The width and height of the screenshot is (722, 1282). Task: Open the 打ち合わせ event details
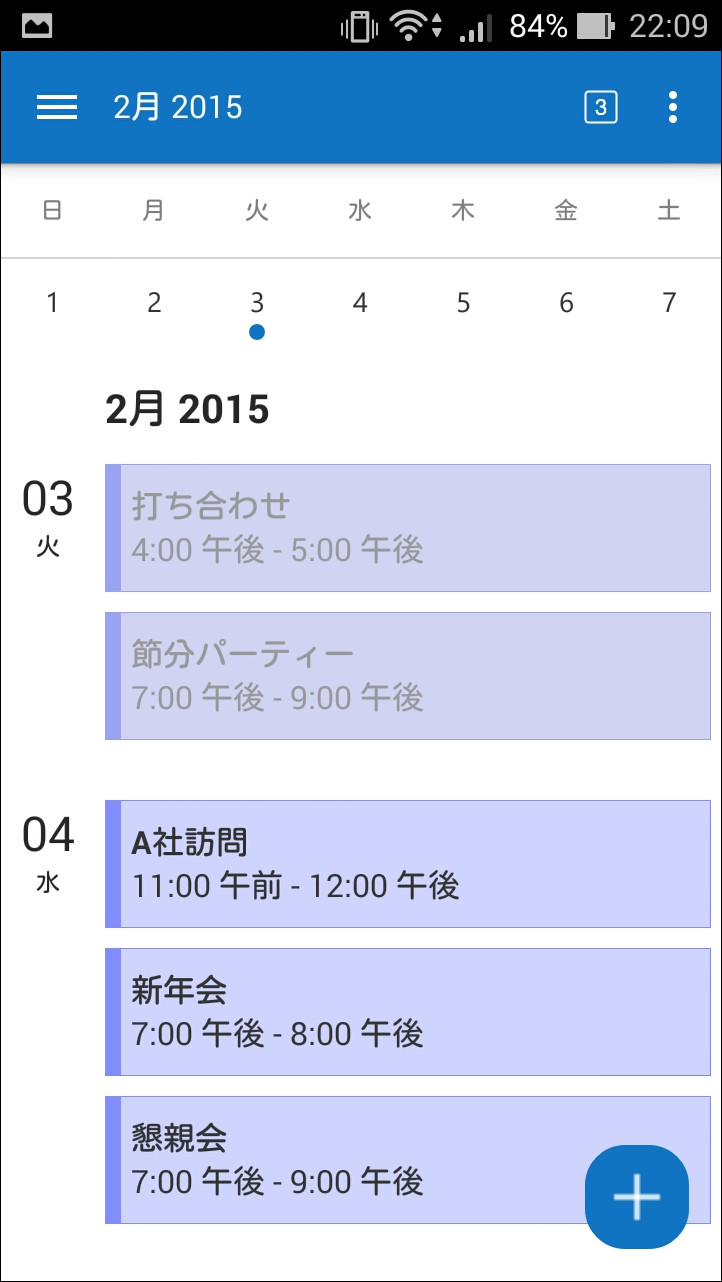[400, 527]
